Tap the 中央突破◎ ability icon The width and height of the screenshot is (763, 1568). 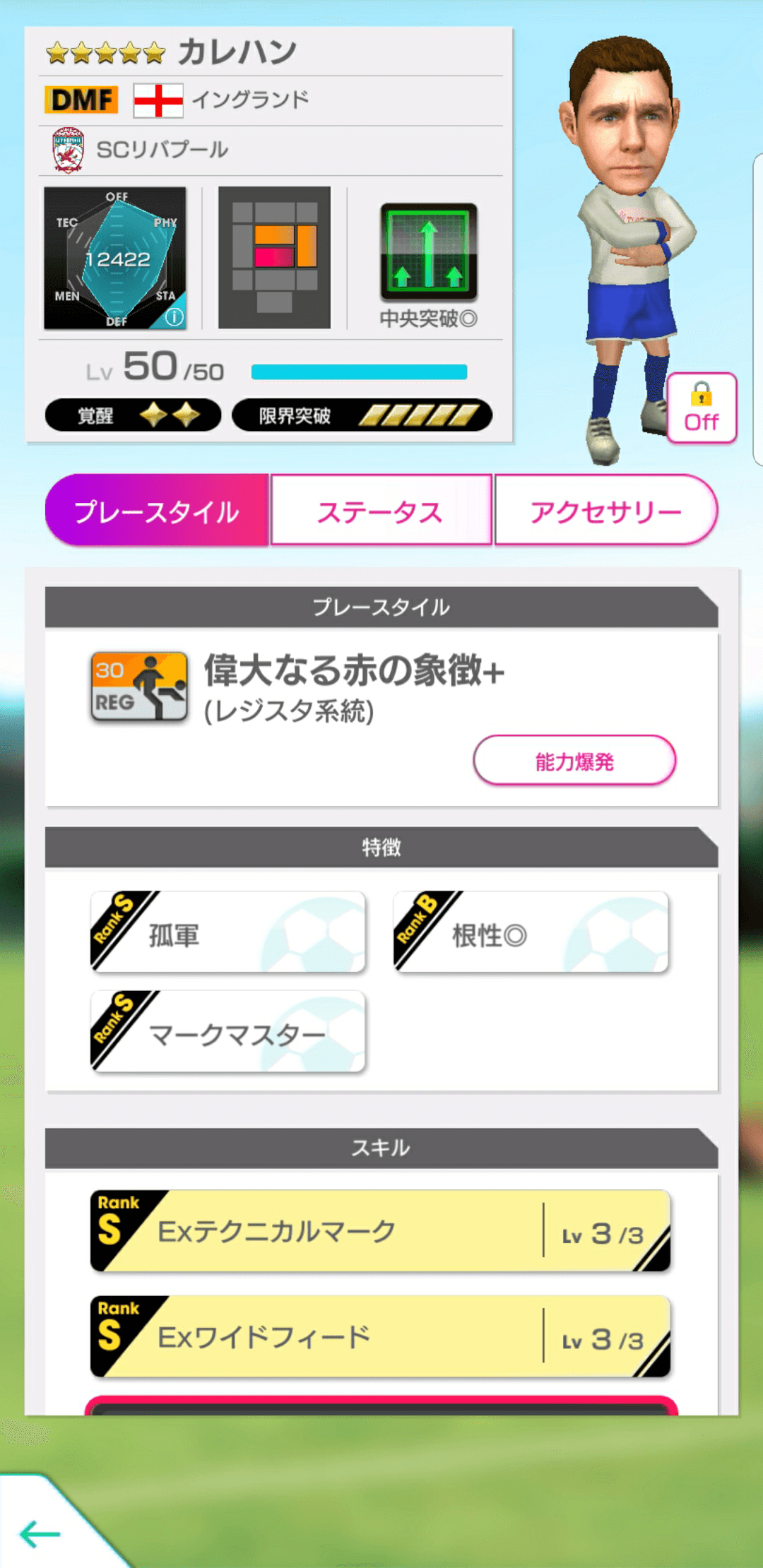point(429,251)
